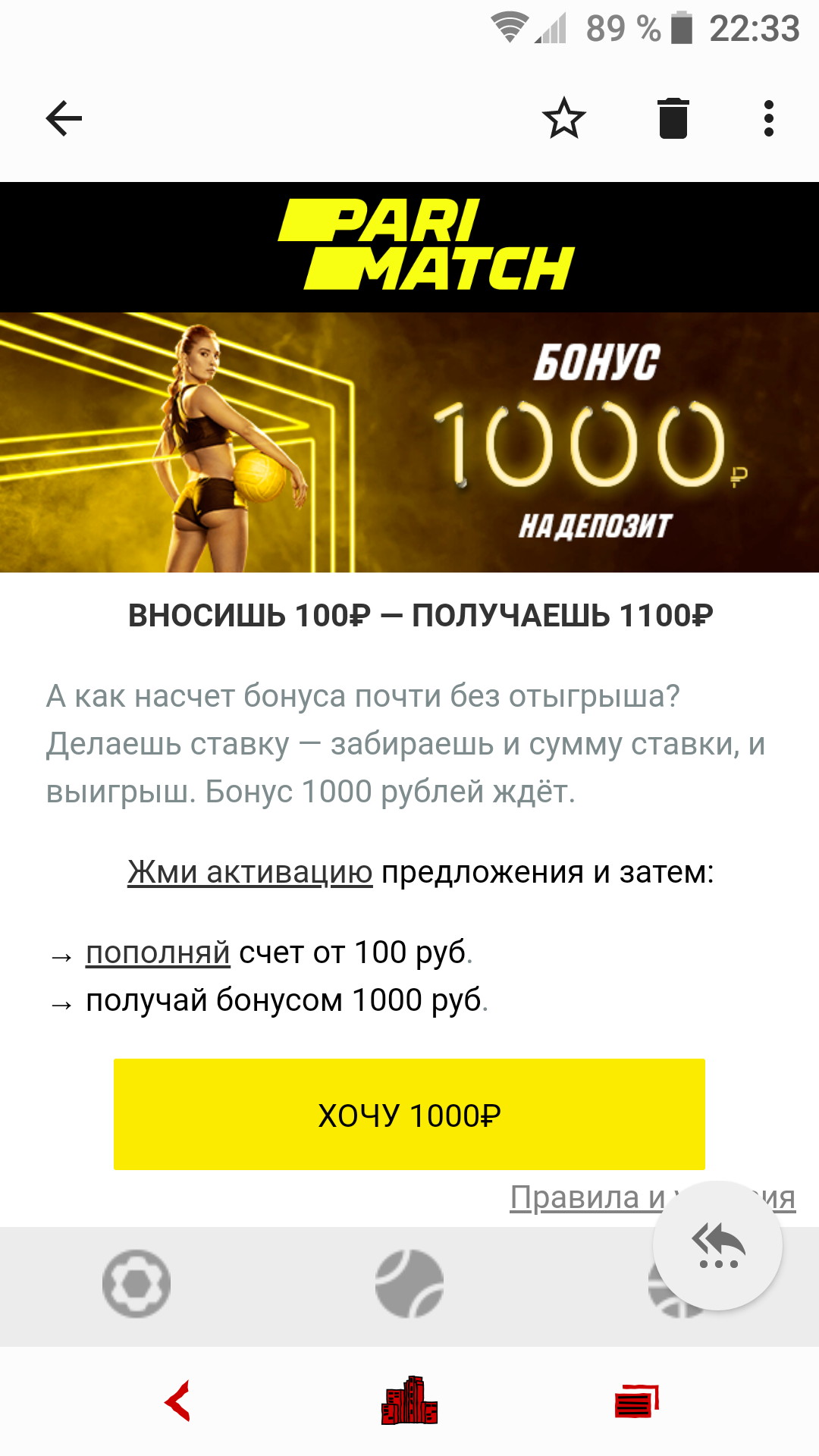Screen dimensions: 819x1456
Task: Tap the tennis ball icon
Action: coord(409,1284)
